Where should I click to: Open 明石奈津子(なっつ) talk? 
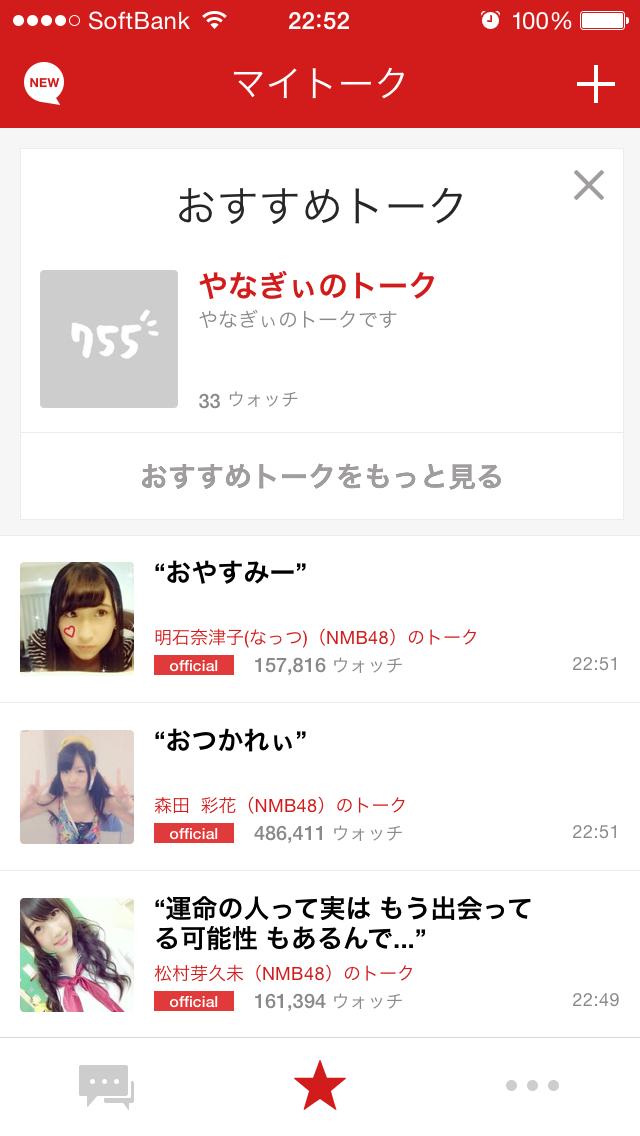pyautogui.click(x=320, y=618)
